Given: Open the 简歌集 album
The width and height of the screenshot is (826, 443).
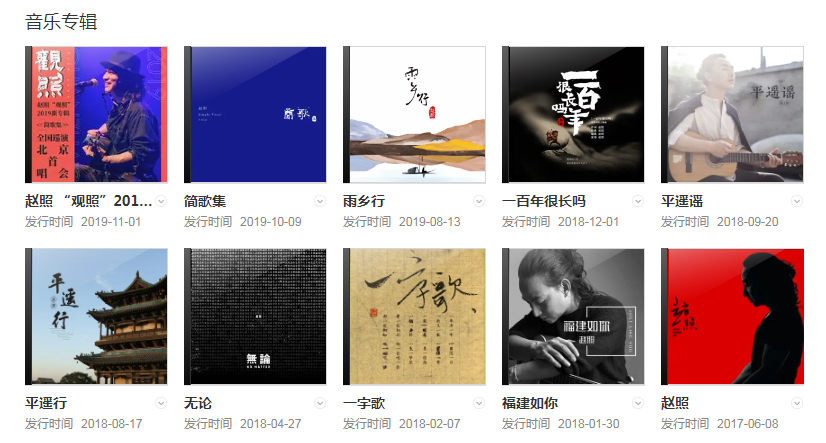Looking at the screenshot, I should pos(255,114).
